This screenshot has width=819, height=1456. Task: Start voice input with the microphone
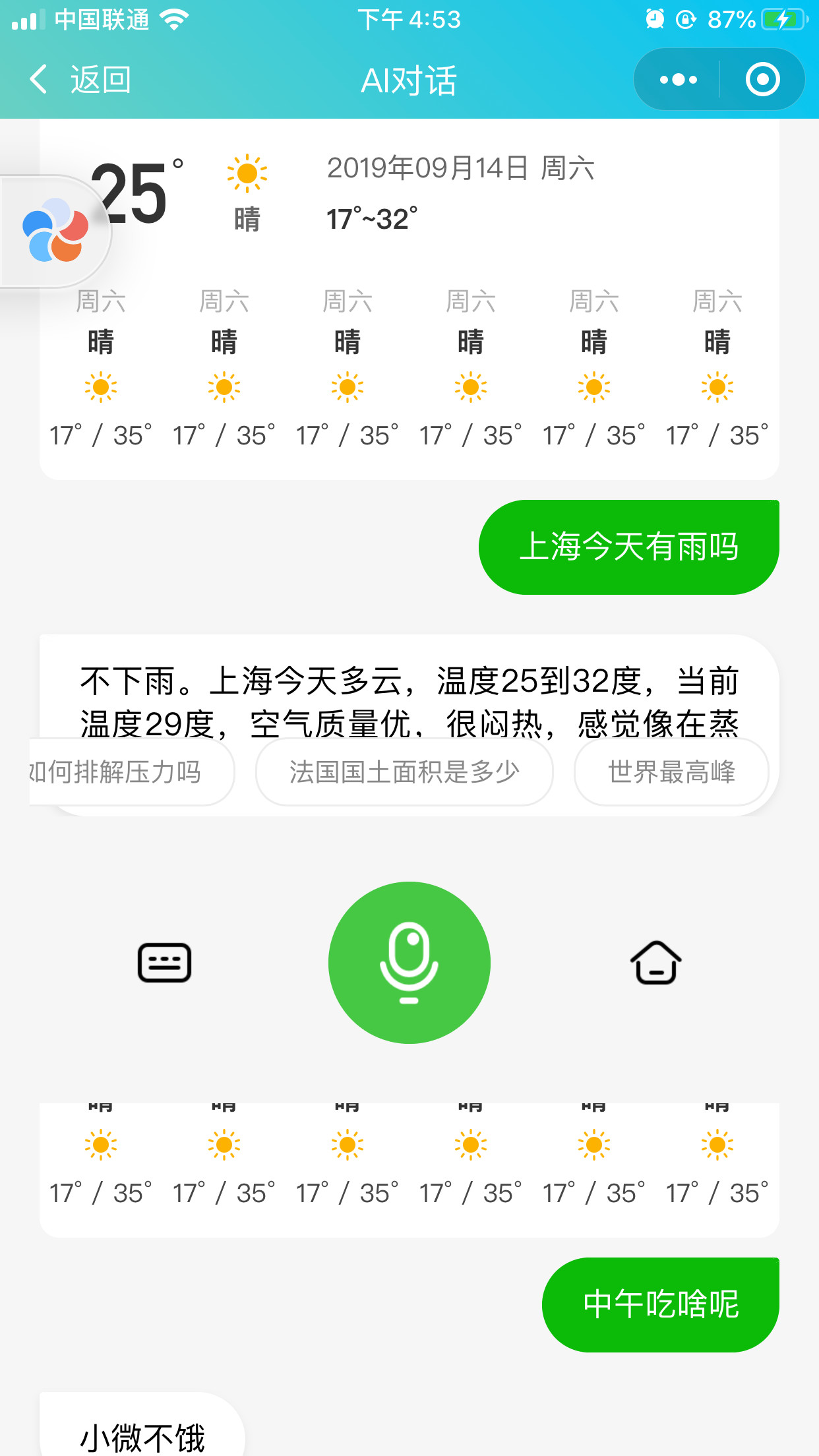(409, 963)
